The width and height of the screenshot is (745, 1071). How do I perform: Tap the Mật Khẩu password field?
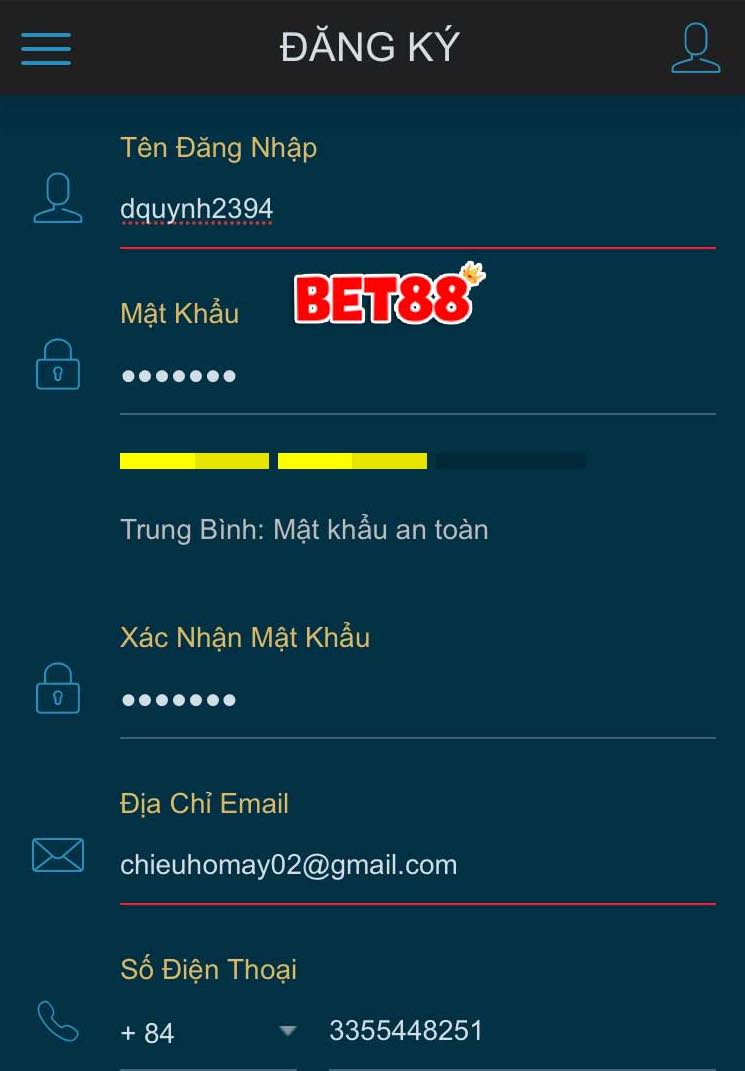[x=417, y=377]
